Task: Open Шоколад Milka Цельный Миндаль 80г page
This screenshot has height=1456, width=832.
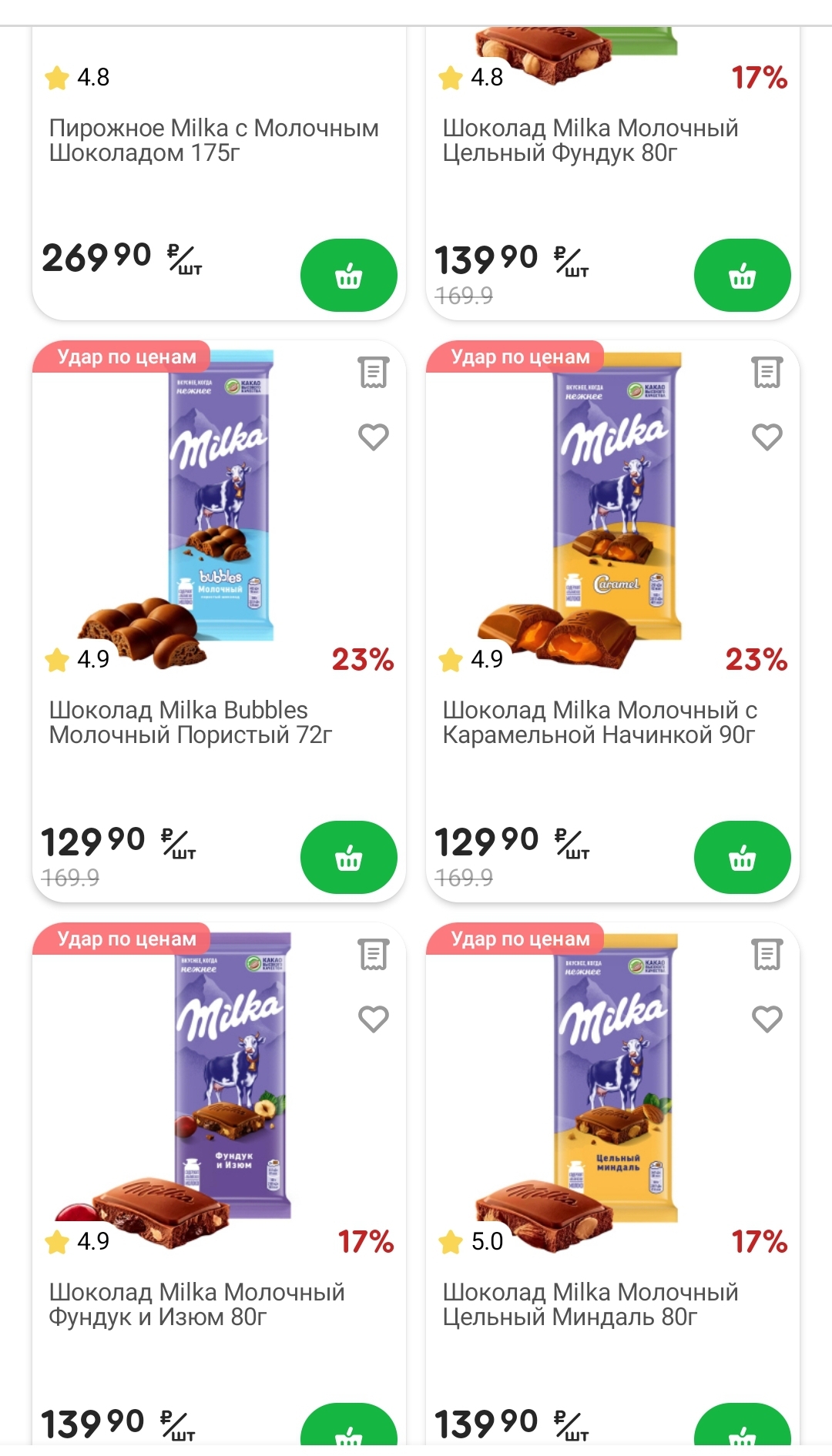Action: point(590,1304)
